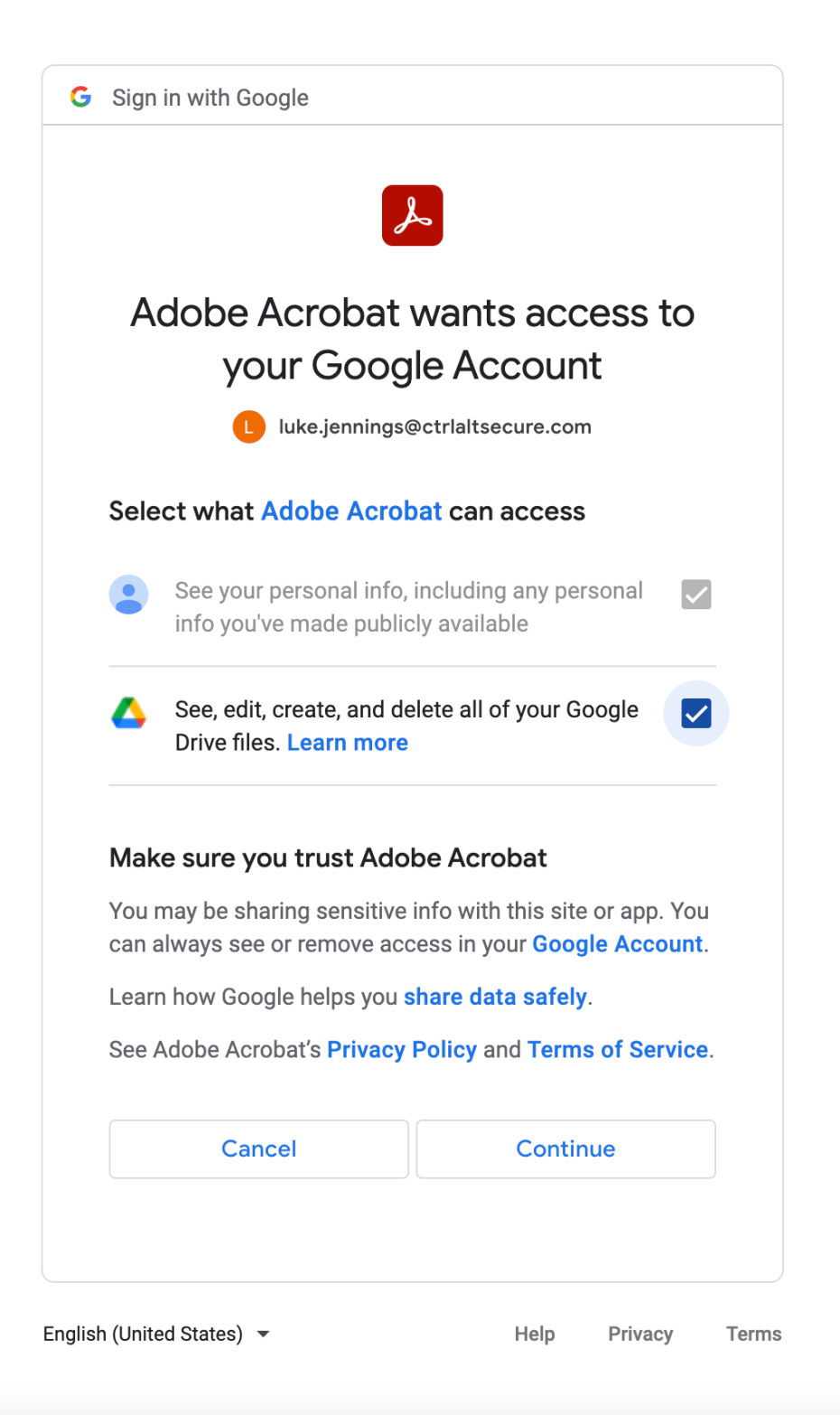Open Learn more about Drive access
840x1415 pixels.
pos(347,743)
